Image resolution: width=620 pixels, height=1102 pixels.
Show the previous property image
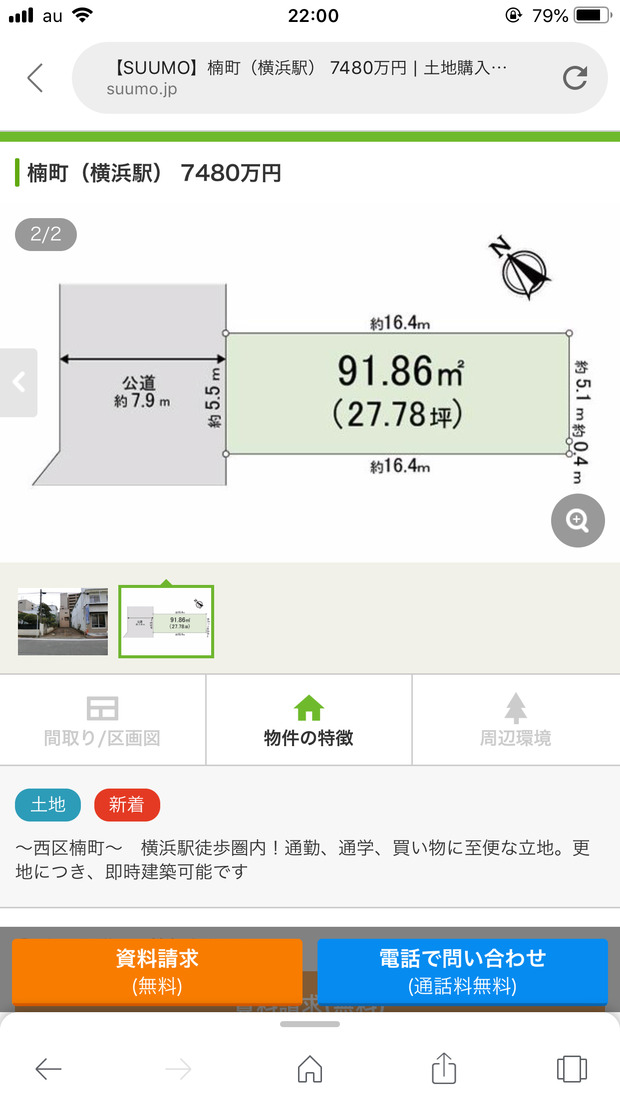(x=18, y=382)
